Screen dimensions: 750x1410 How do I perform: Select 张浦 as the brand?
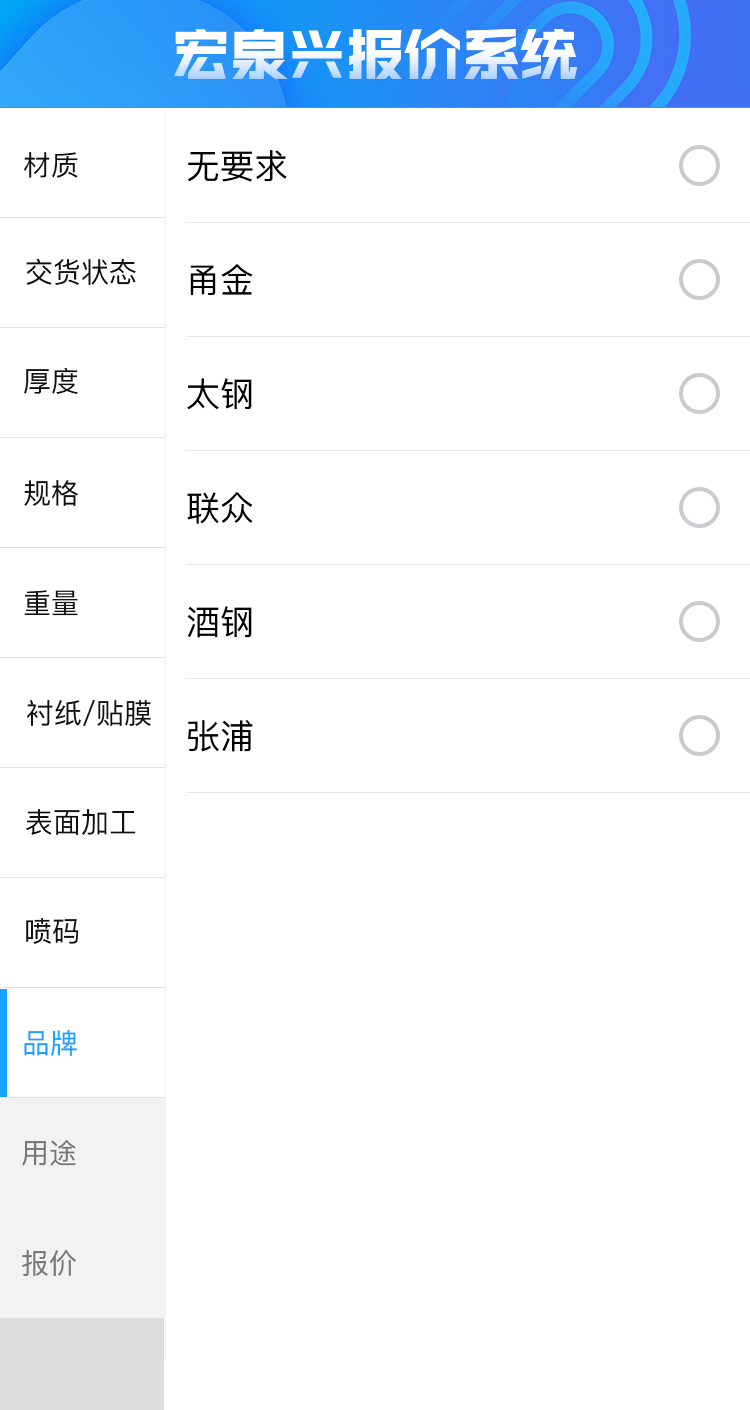coord(699,736)
